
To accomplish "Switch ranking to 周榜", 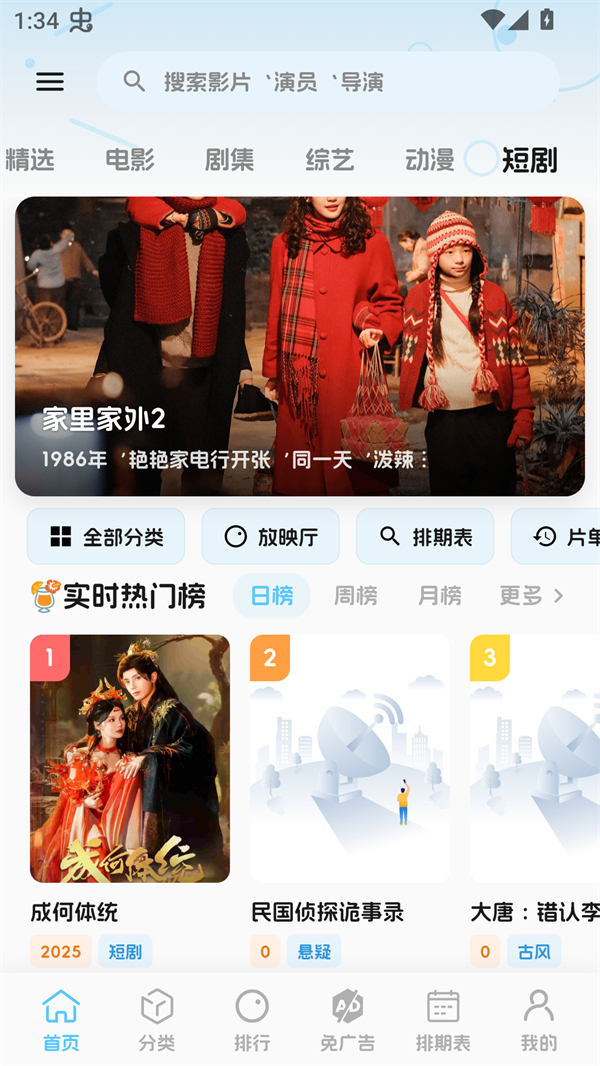I will [356, 596].
